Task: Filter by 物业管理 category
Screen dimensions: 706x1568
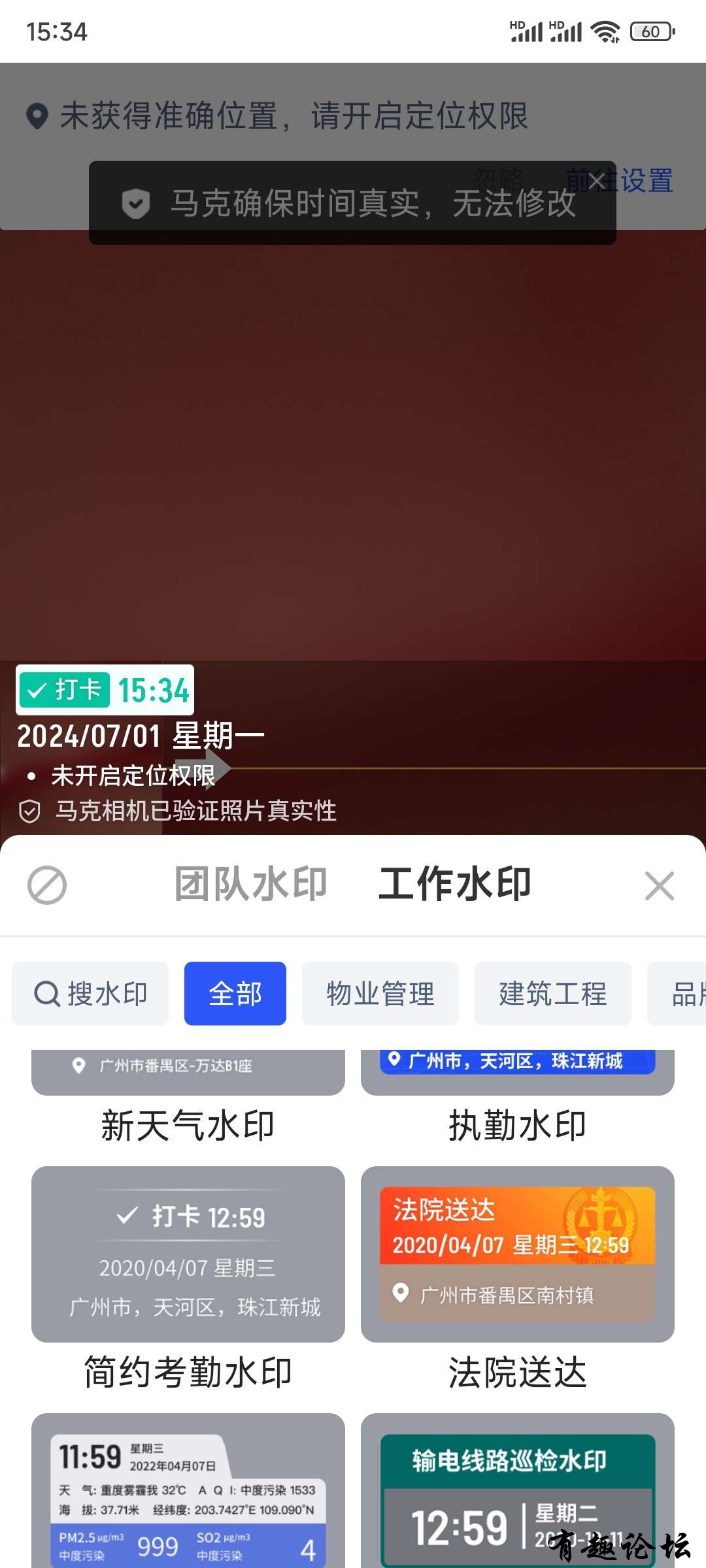Action: 380,994
